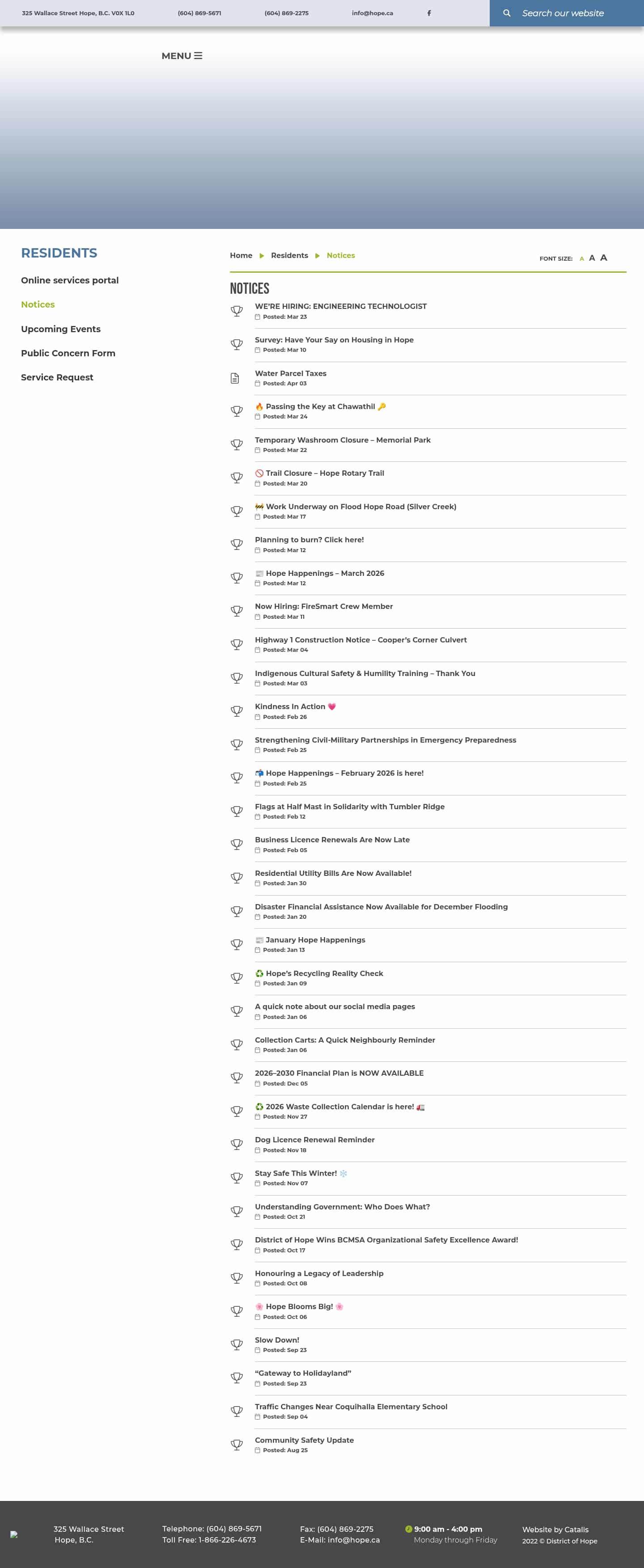644x1568 pixels.
Task: Open the Facebook icon in top bar
Action: click(x=428, y=13)
